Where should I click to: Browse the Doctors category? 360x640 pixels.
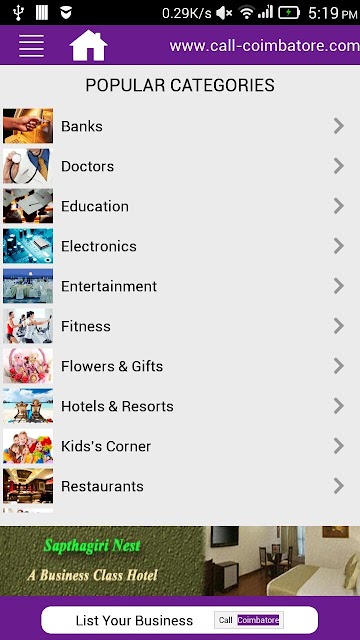click(x=180, y=166)
